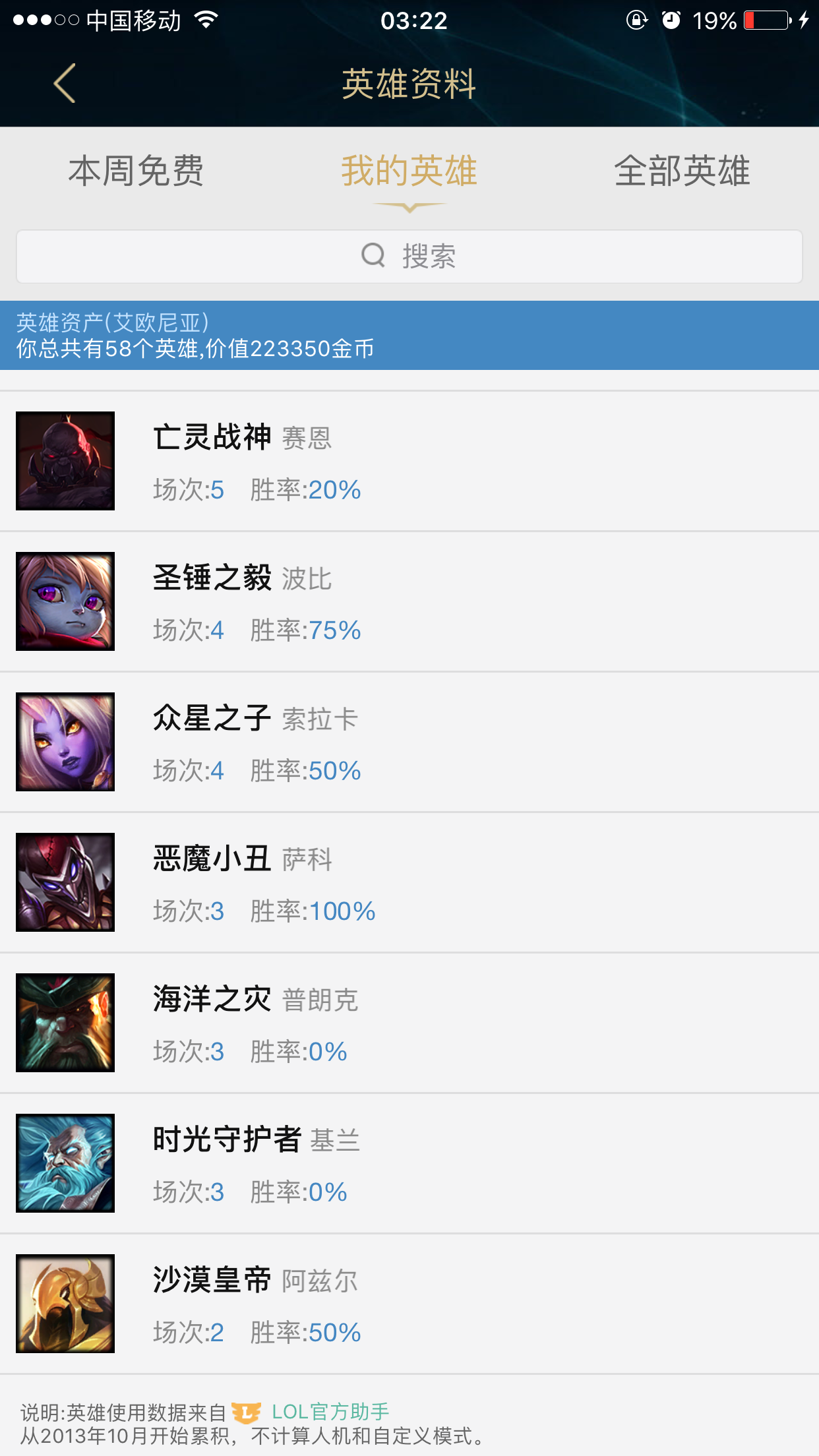
Task: Tap the 搜索 search box
Action: point(409,257)
